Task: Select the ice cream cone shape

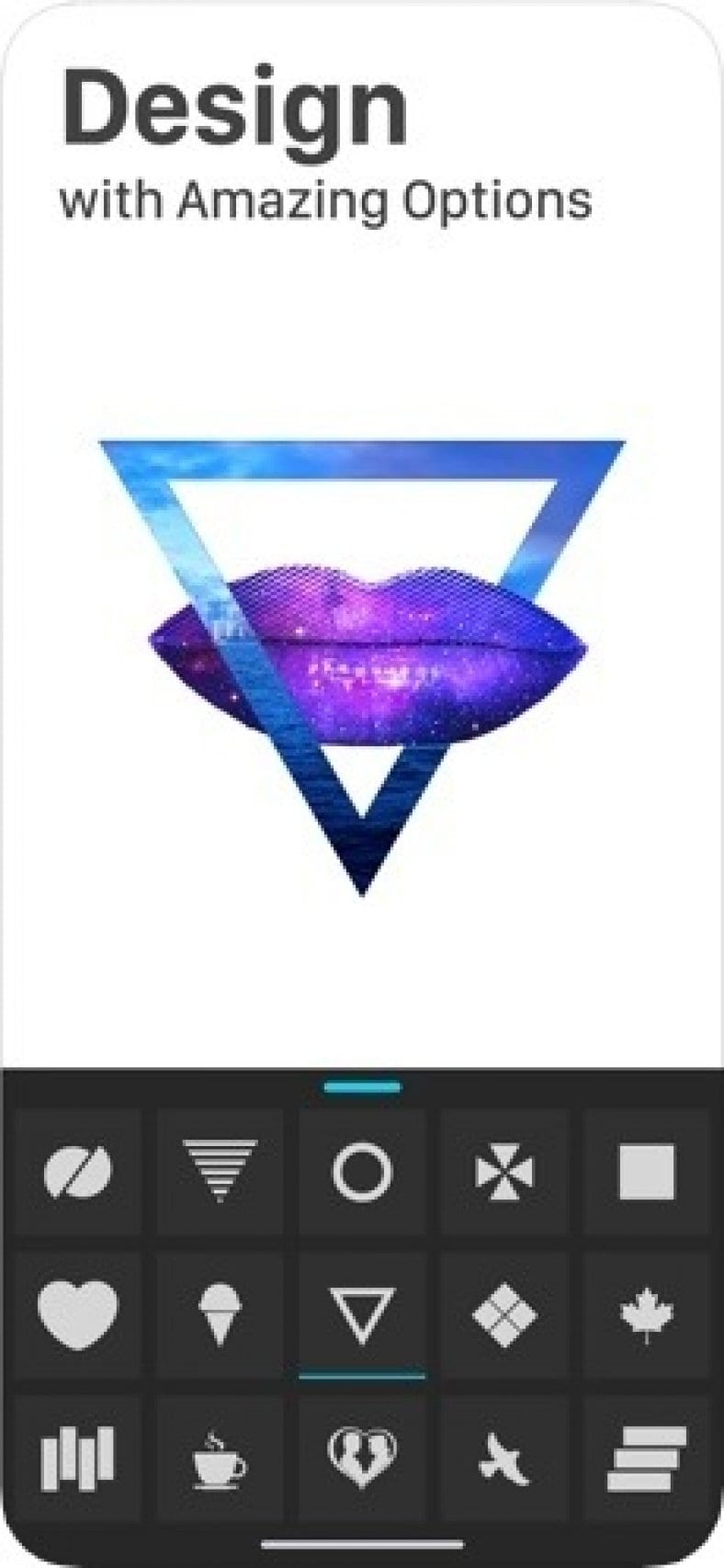Action: click(221, 1314)
